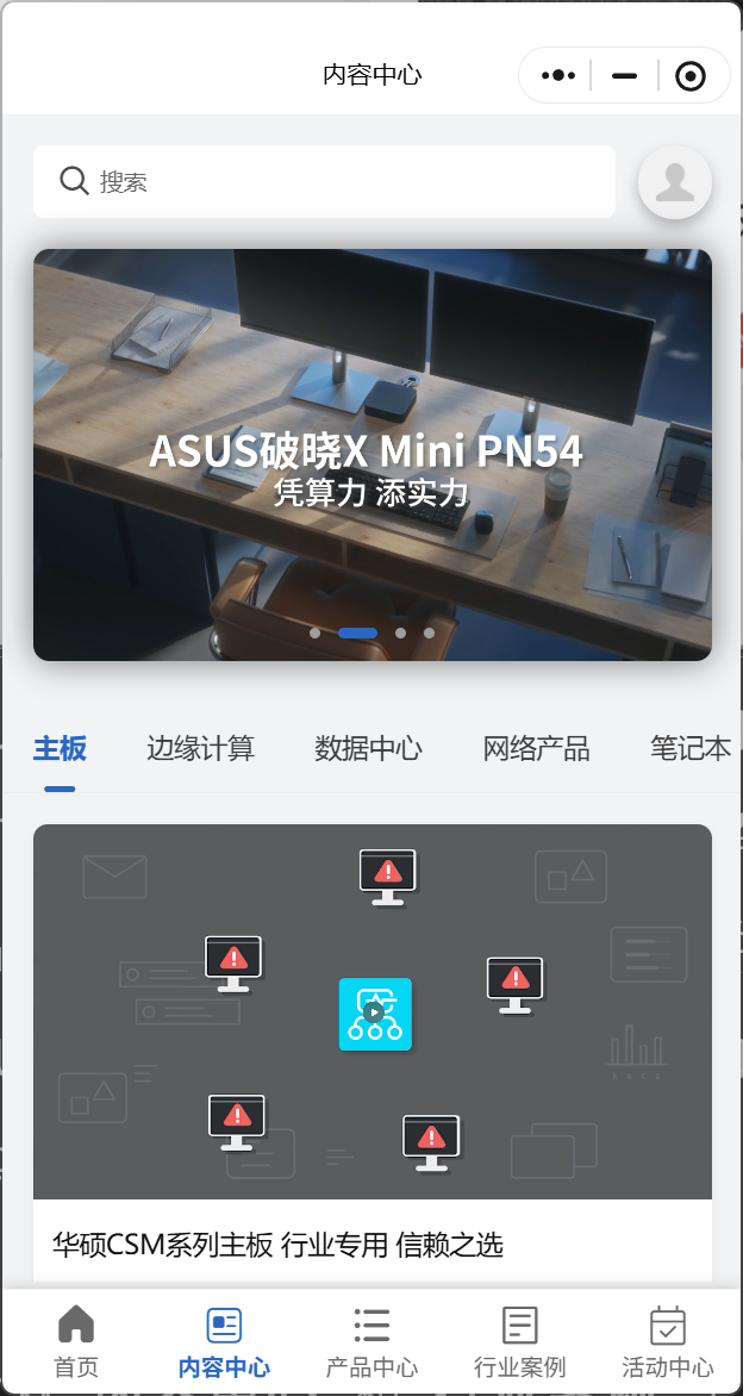The width and height of the screenshot is (744, 1396).
Task: Go to the 首页 home tab
Action: tap(76, 1342)
